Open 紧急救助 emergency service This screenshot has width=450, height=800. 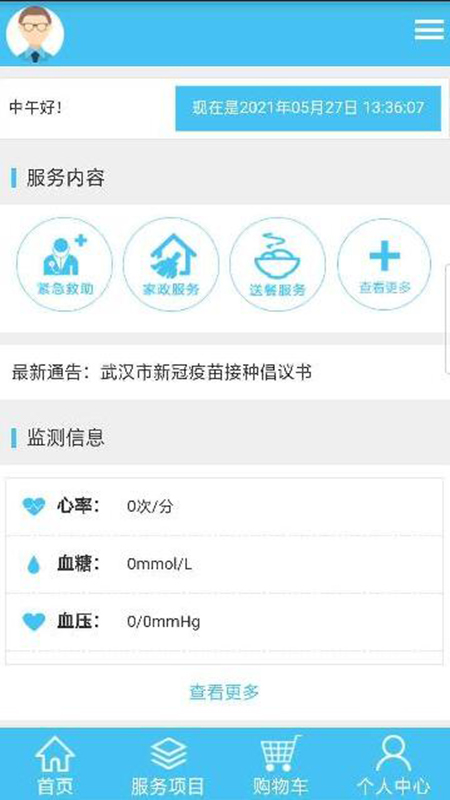pos(64,264)
